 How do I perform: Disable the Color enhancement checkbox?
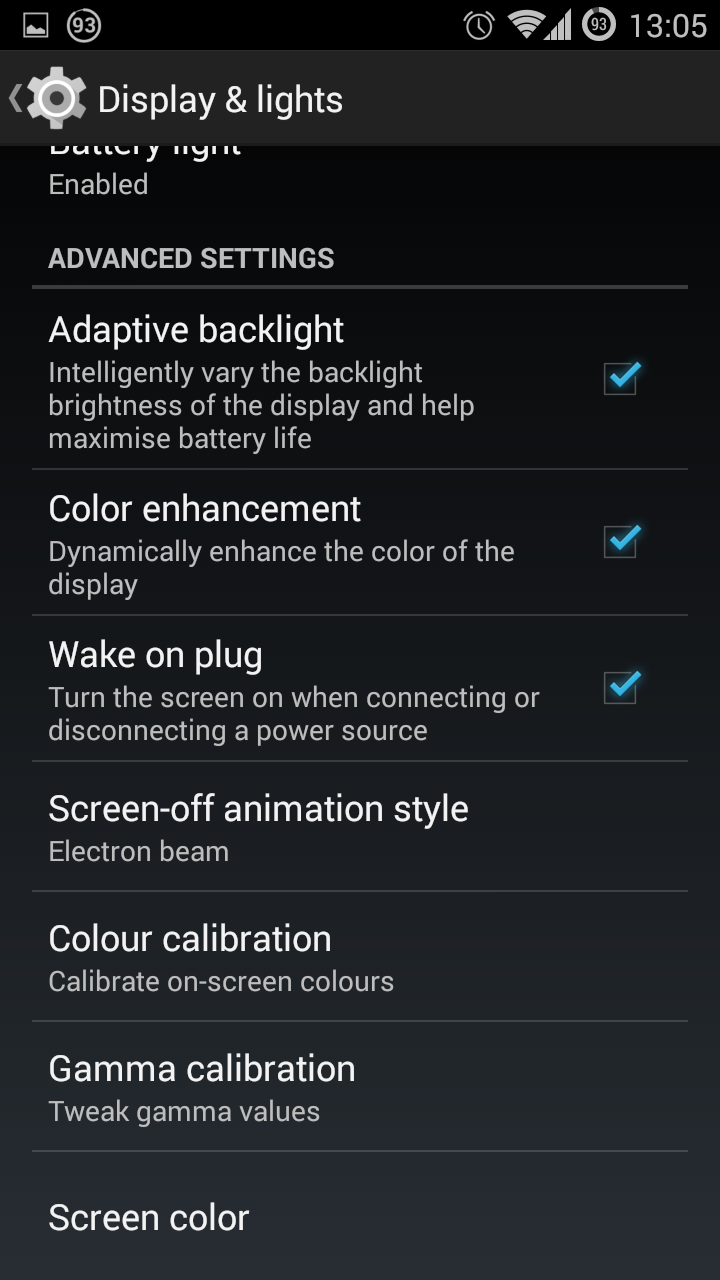[620, 541]
